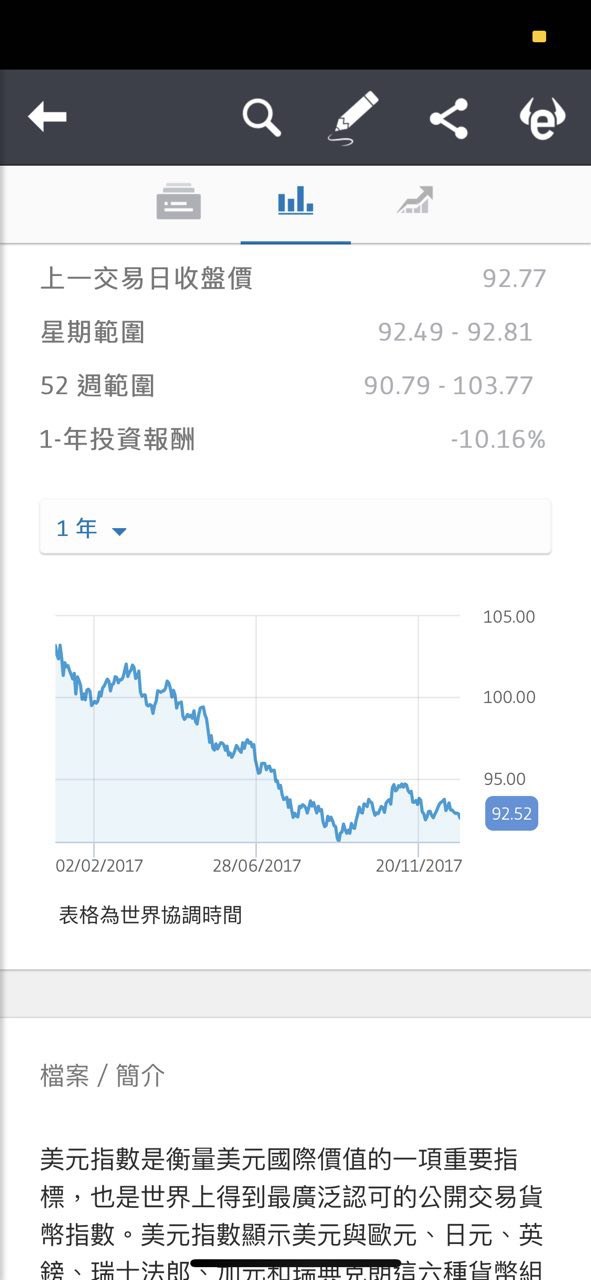Go back using the arrow icon

[47, 117]
